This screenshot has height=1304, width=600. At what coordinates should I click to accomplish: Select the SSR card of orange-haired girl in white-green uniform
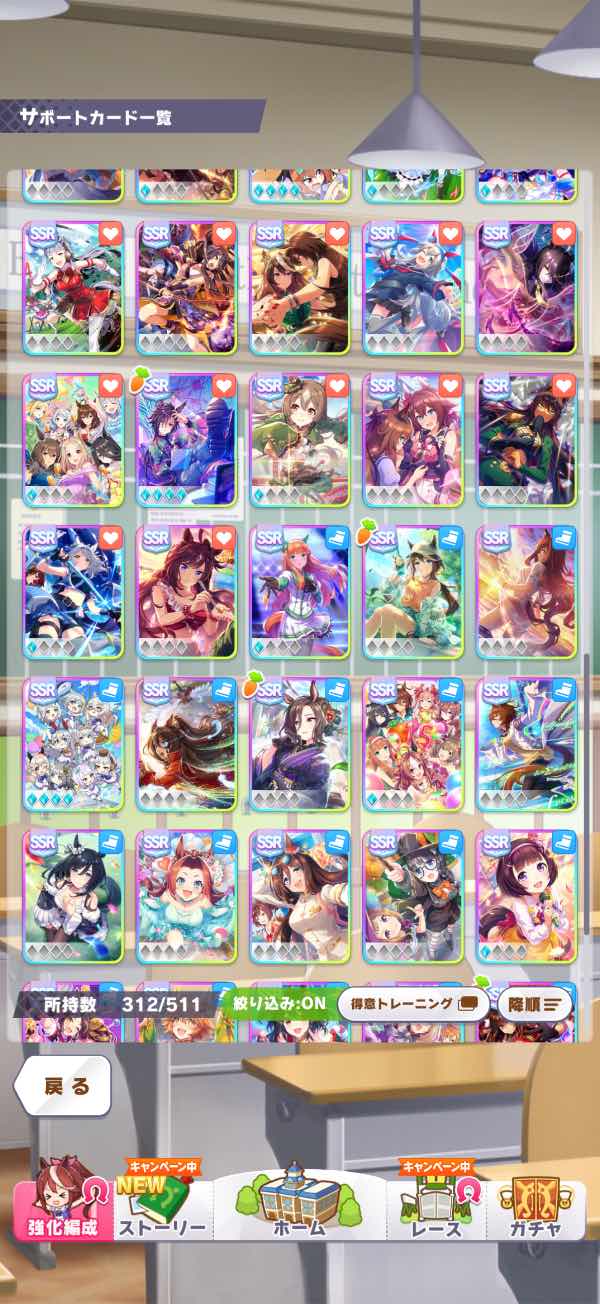point(299,591)
